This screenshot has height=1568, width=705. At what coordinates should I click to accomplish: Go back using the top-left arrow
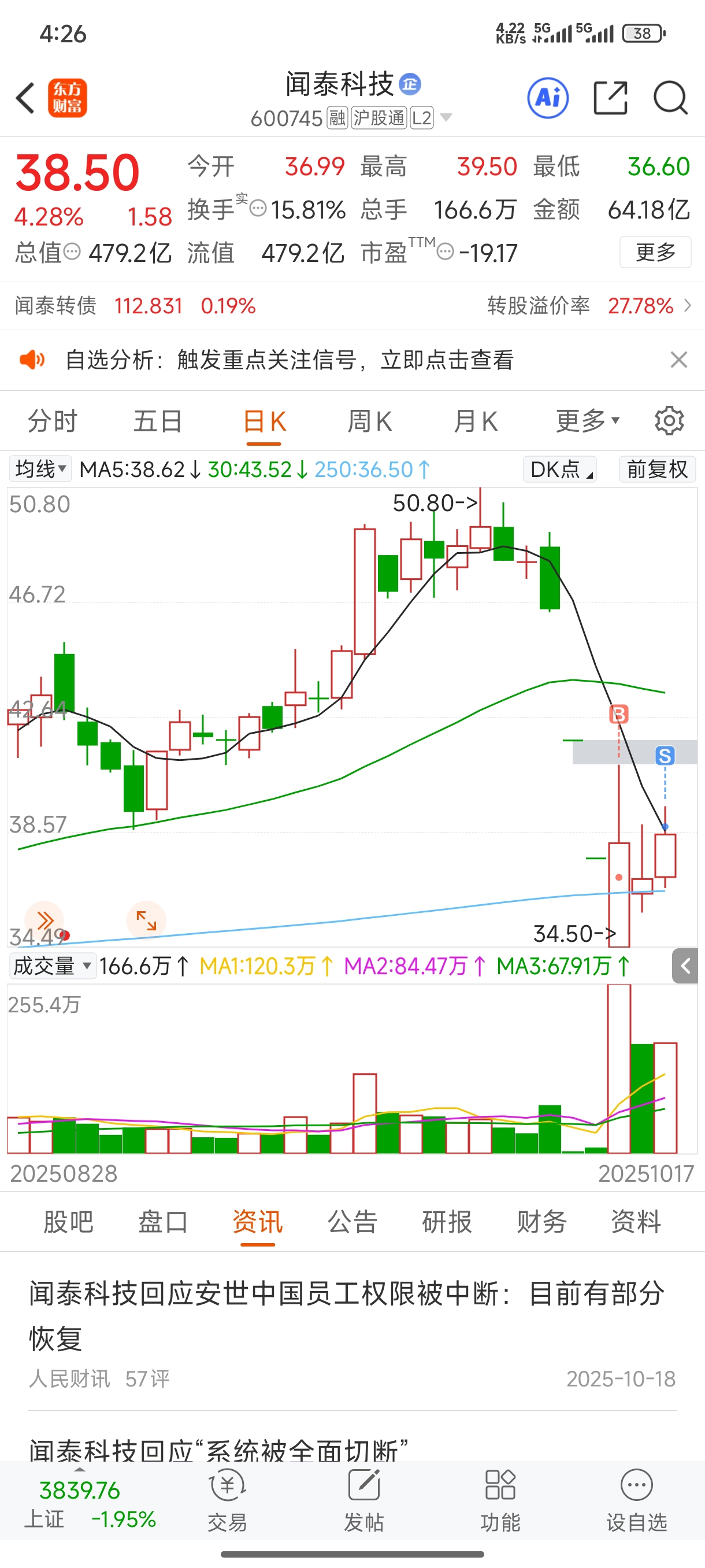point(25,98)
